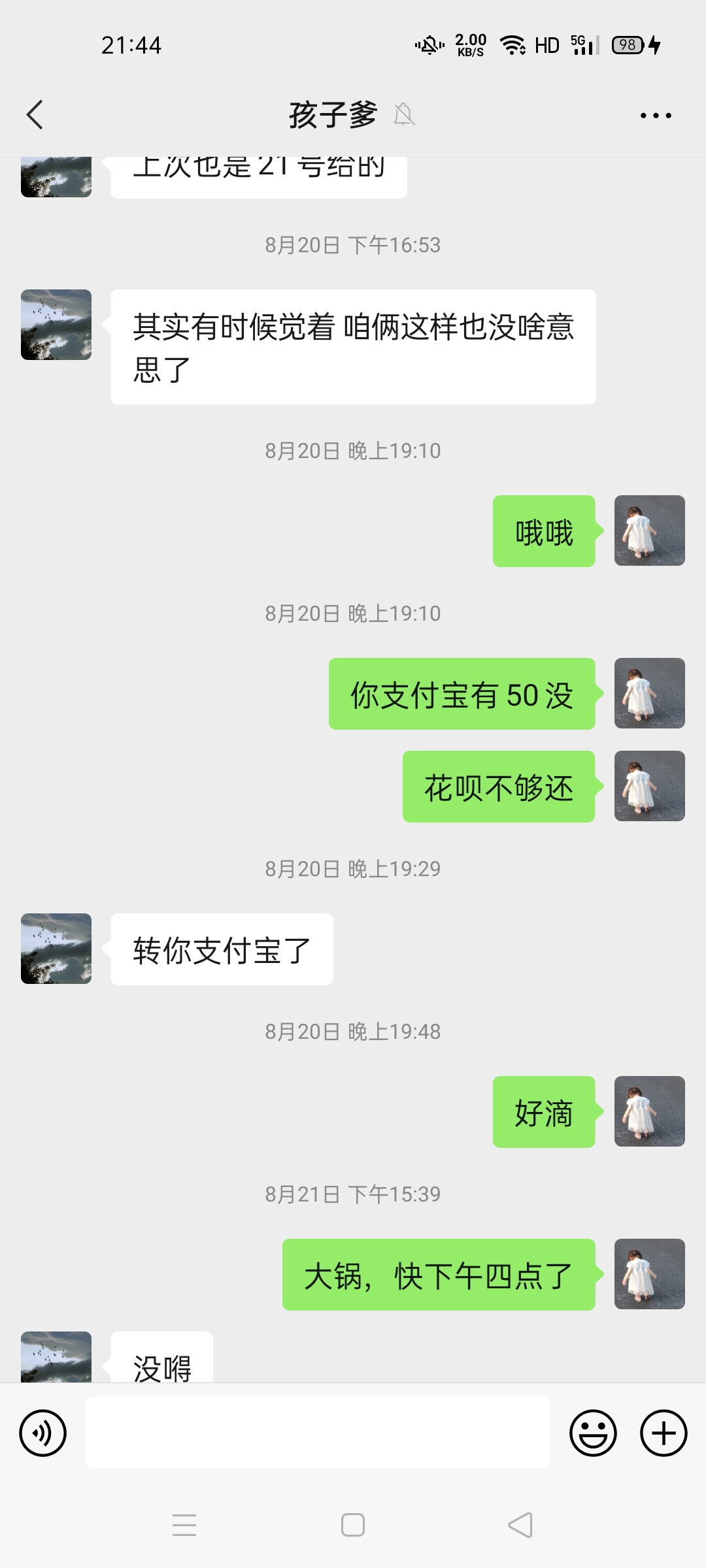This screenshot has width=706, height=1568.
Task: Tap the 转你支付宝了 message bubble
Action: pyautogui.click(x=222, y=949)
